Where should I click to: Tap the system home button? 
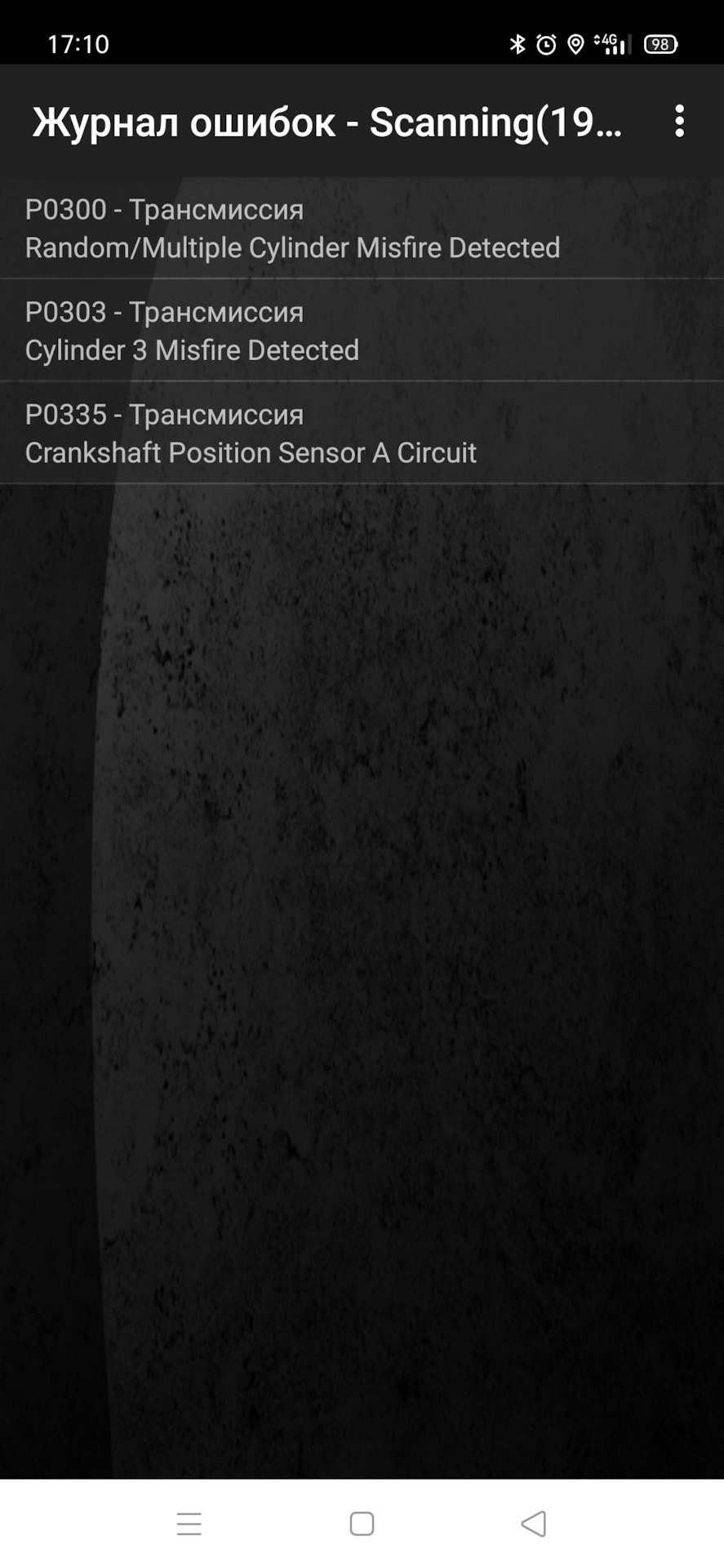362,1524
